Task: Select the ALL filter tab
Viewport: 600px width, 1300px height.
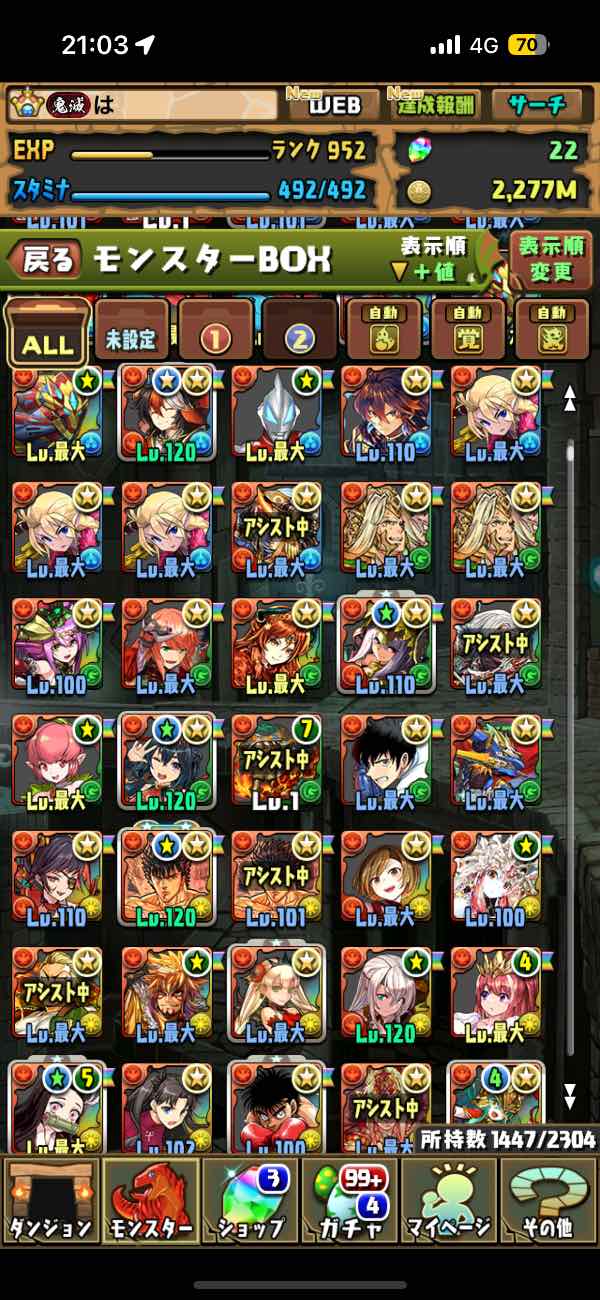Action: pyautogui.click(x=46, y=335)
